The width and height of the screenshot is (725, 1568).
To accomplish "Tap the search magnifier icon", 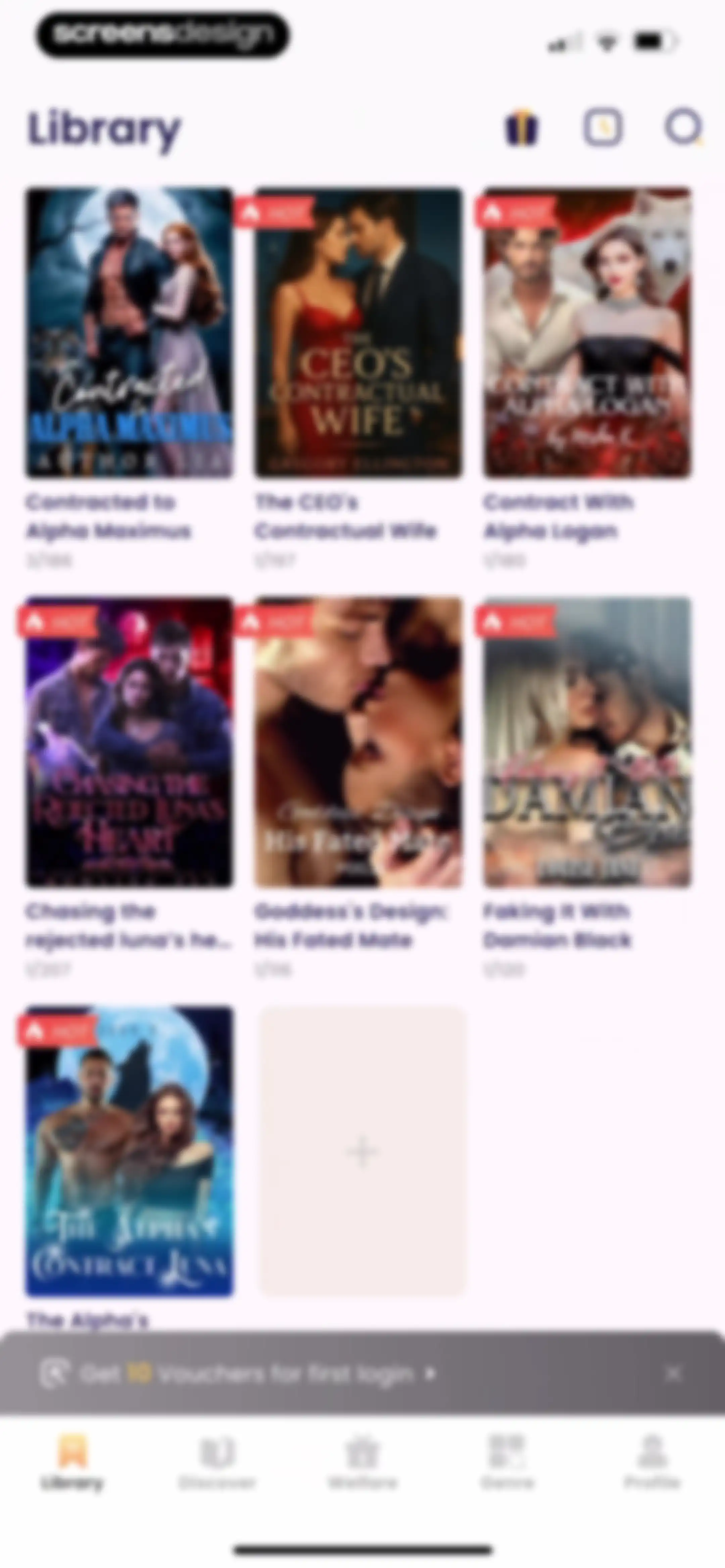I will [684, 128].
